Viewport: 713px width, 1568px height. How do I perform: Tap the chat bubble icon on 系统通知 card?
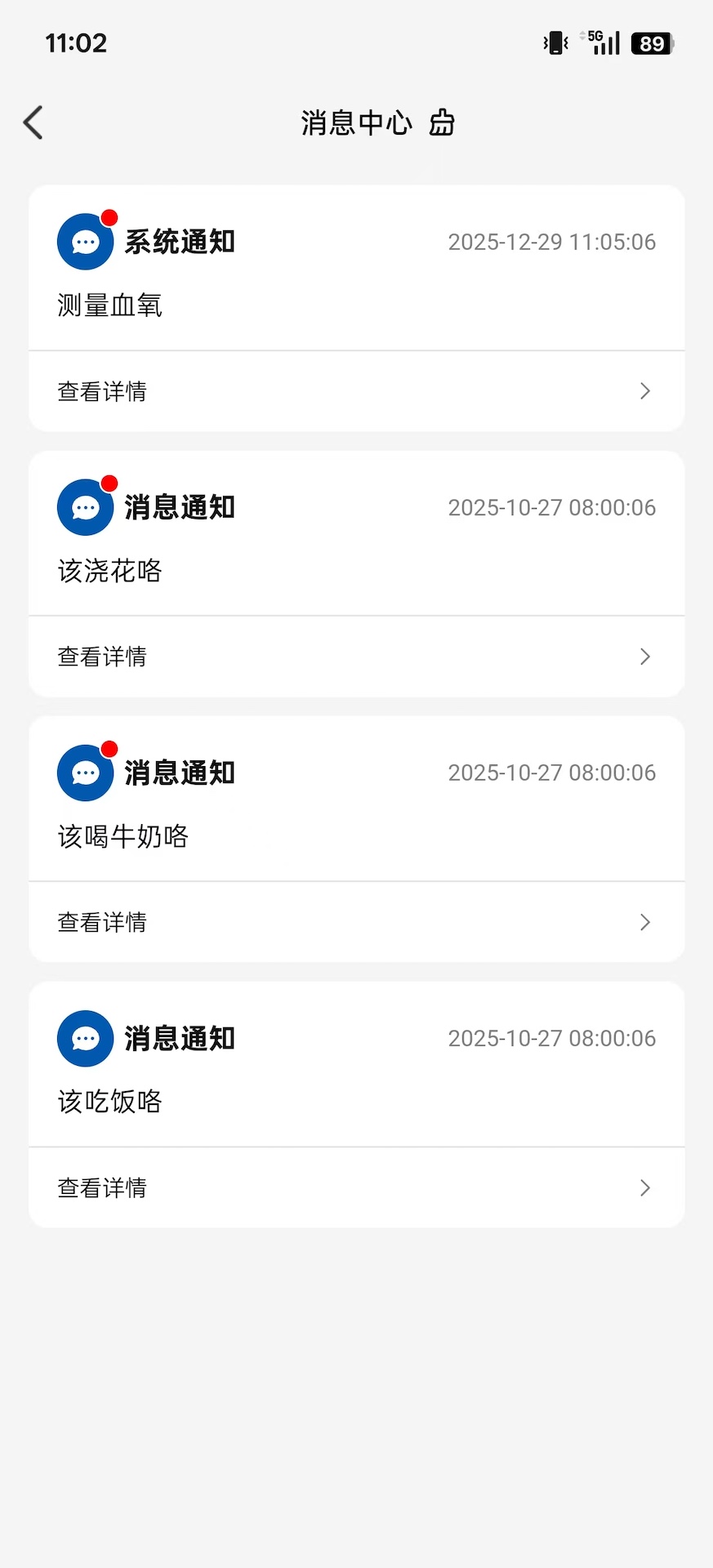pos(85,241)
